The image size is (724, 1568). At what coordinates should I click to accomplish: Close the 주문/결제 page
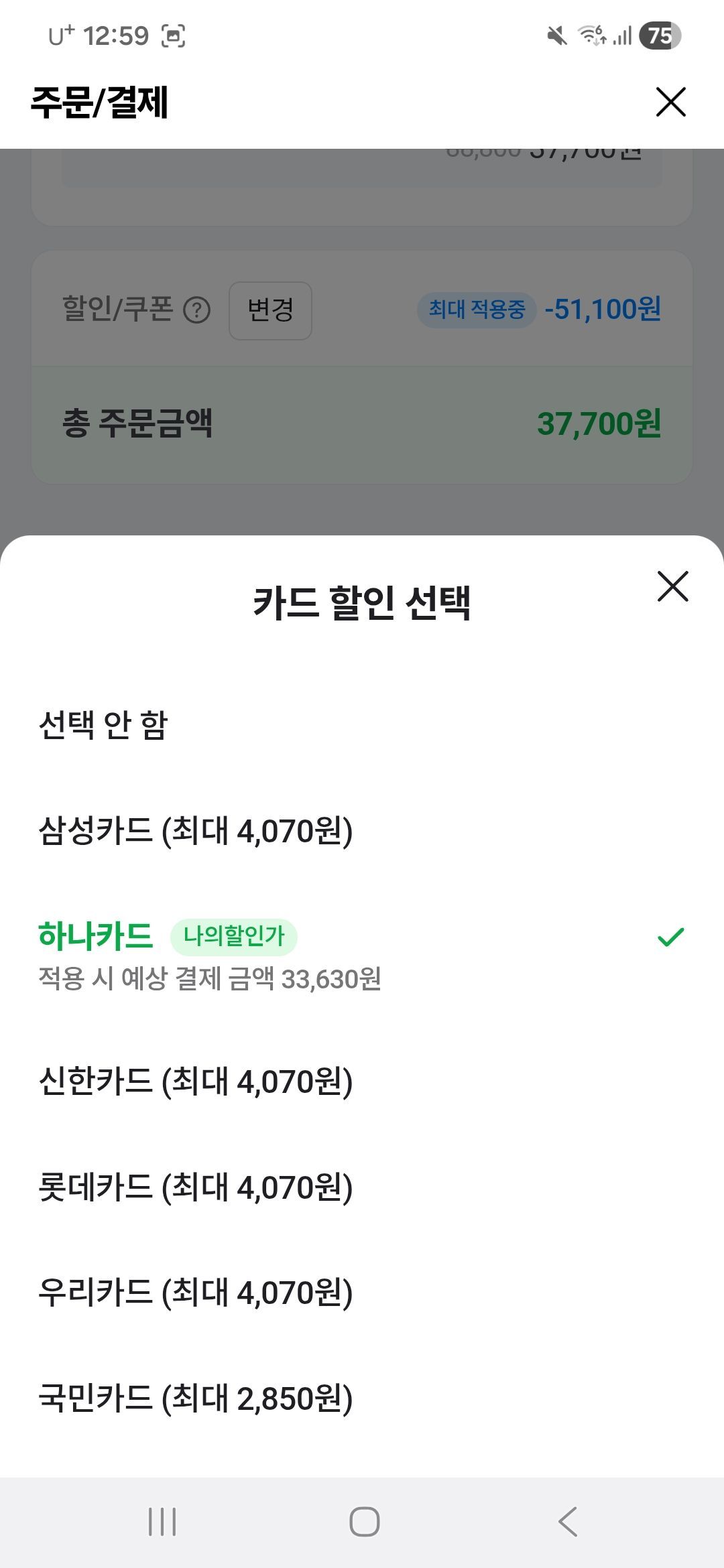click(x=670, y=102)
